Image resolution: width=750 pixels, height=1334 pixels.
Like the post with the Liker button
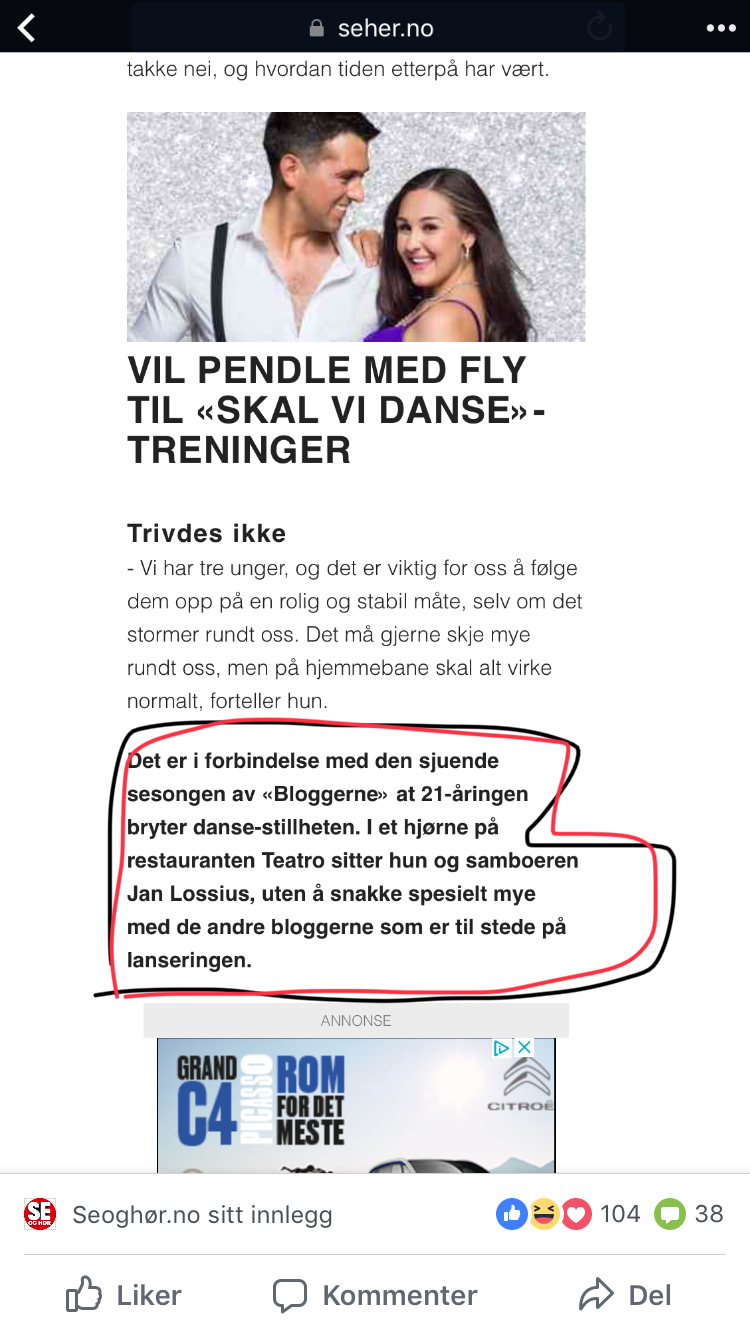click(124, 1295)
